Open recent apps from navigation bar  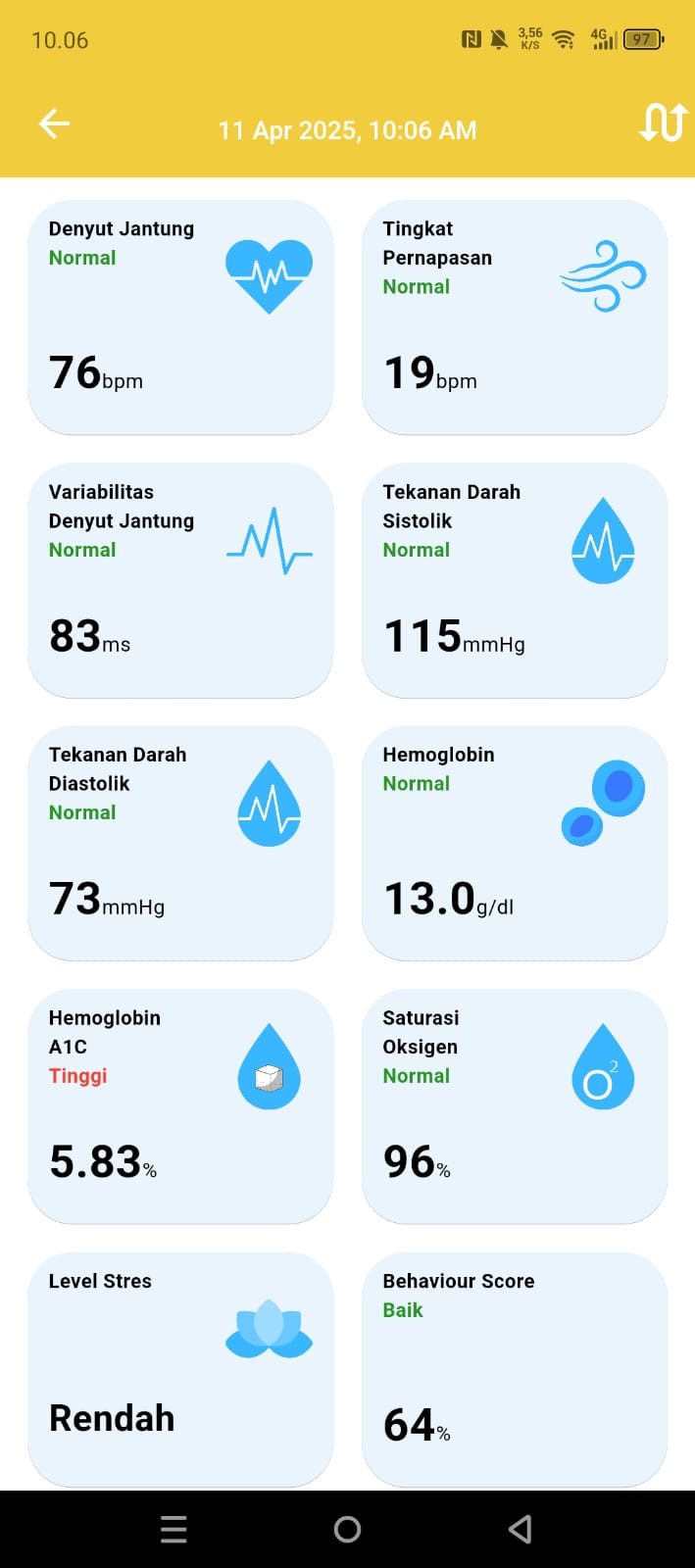tap(174, 1529)
